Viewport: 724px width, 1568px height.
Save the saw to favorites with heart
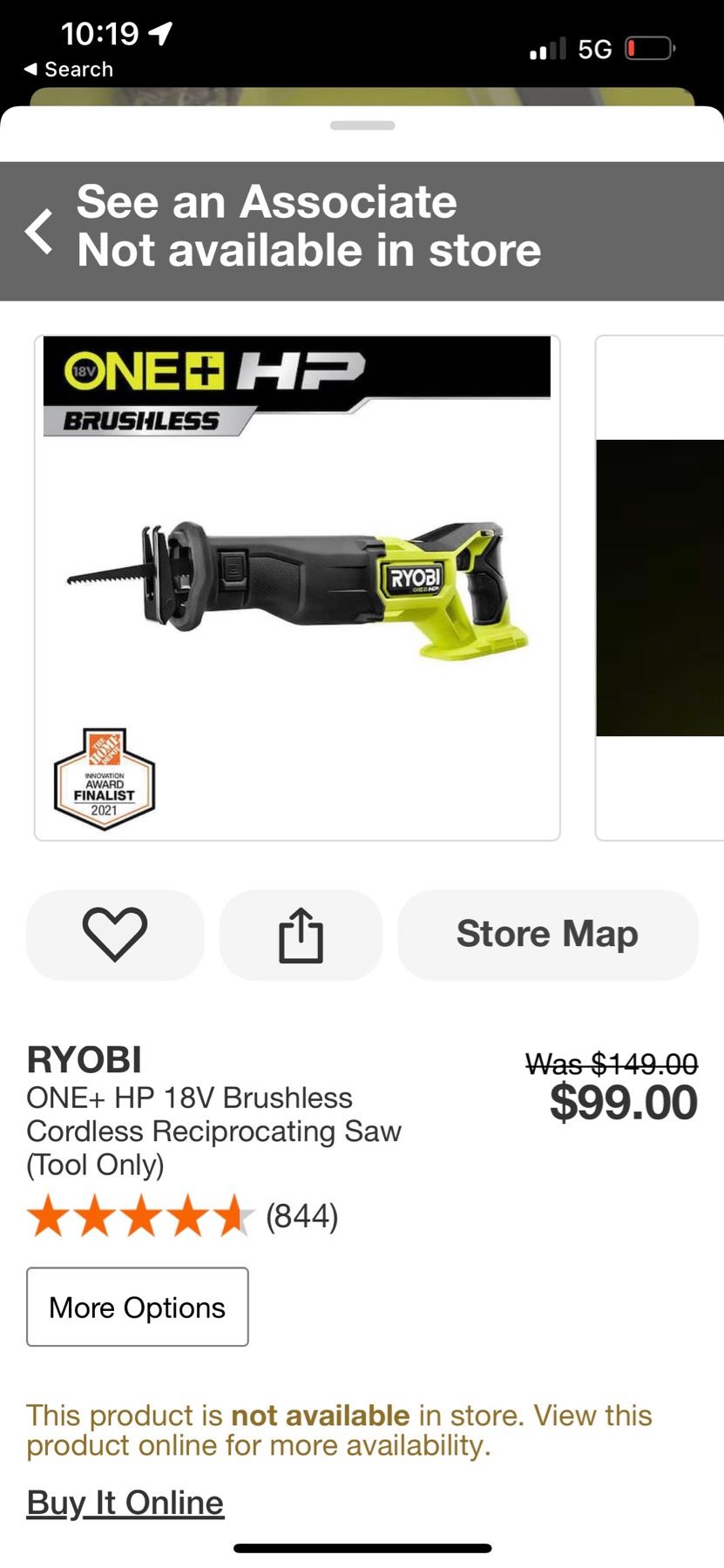(115, 935)
